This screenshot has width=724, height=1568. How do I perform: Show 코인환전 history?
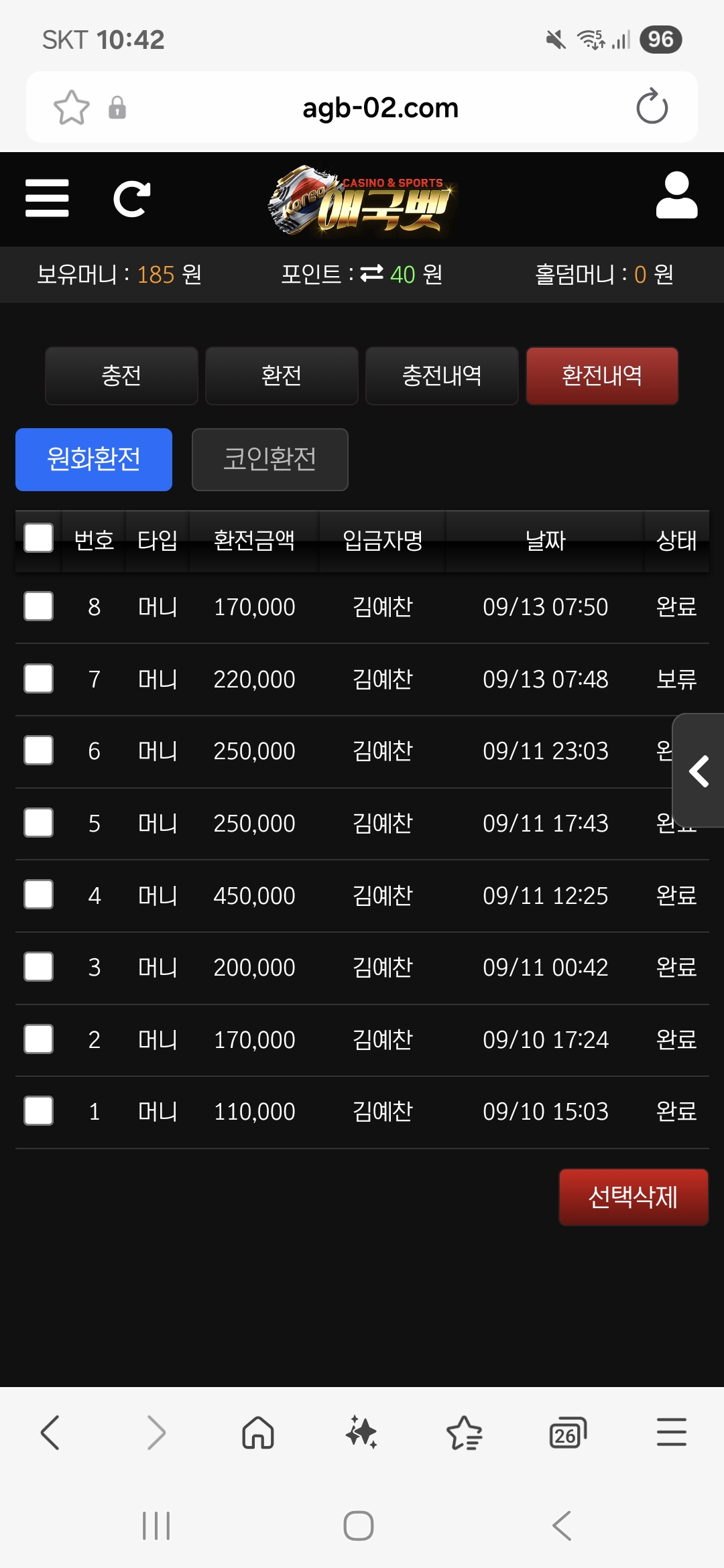pyautogui.click(x=269, y=460)
